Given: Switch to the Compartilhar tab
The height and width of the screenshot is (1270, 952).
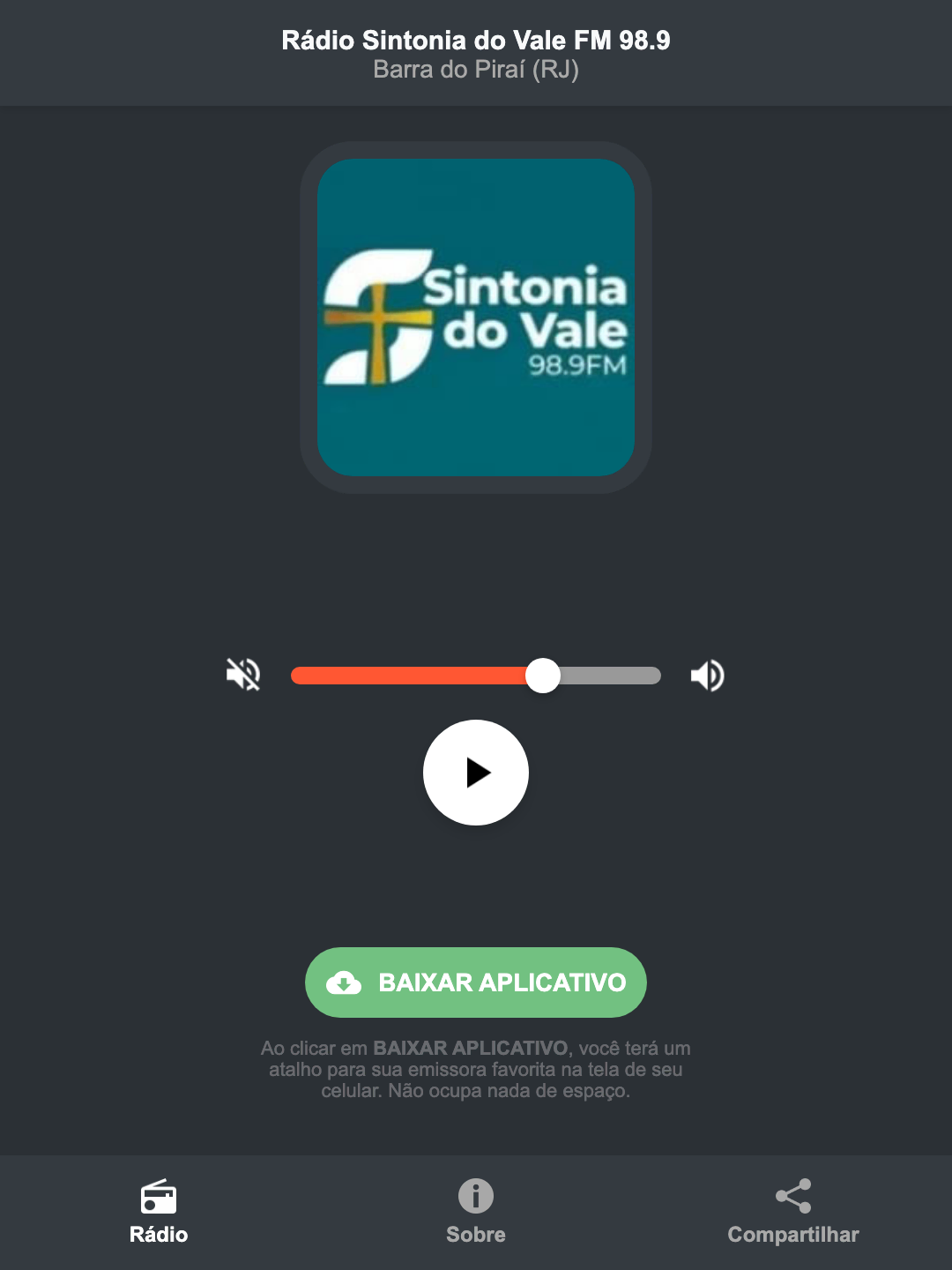Looking at the screenshot, I should point(792,1213).
